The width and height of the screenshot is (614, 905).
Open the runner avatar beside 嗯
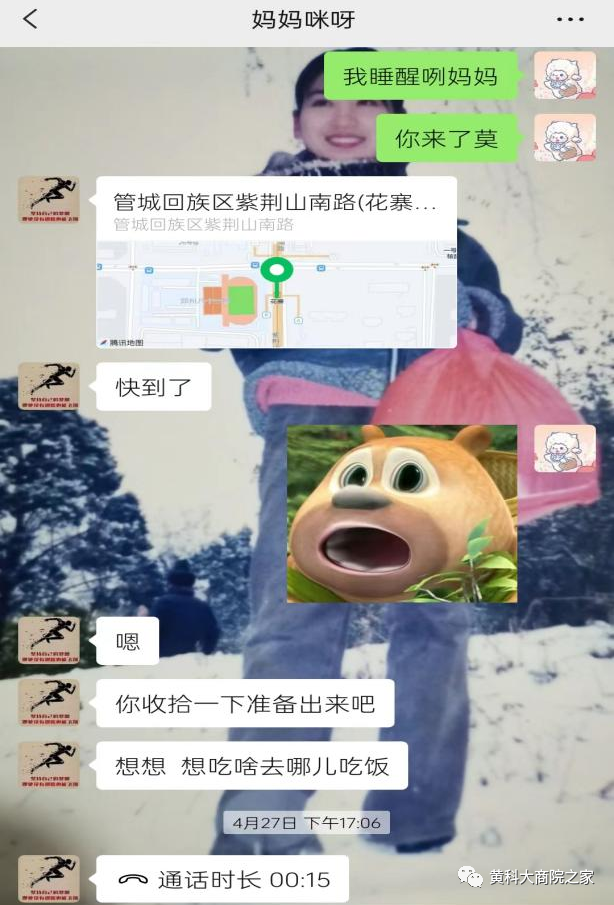point(49,641)
